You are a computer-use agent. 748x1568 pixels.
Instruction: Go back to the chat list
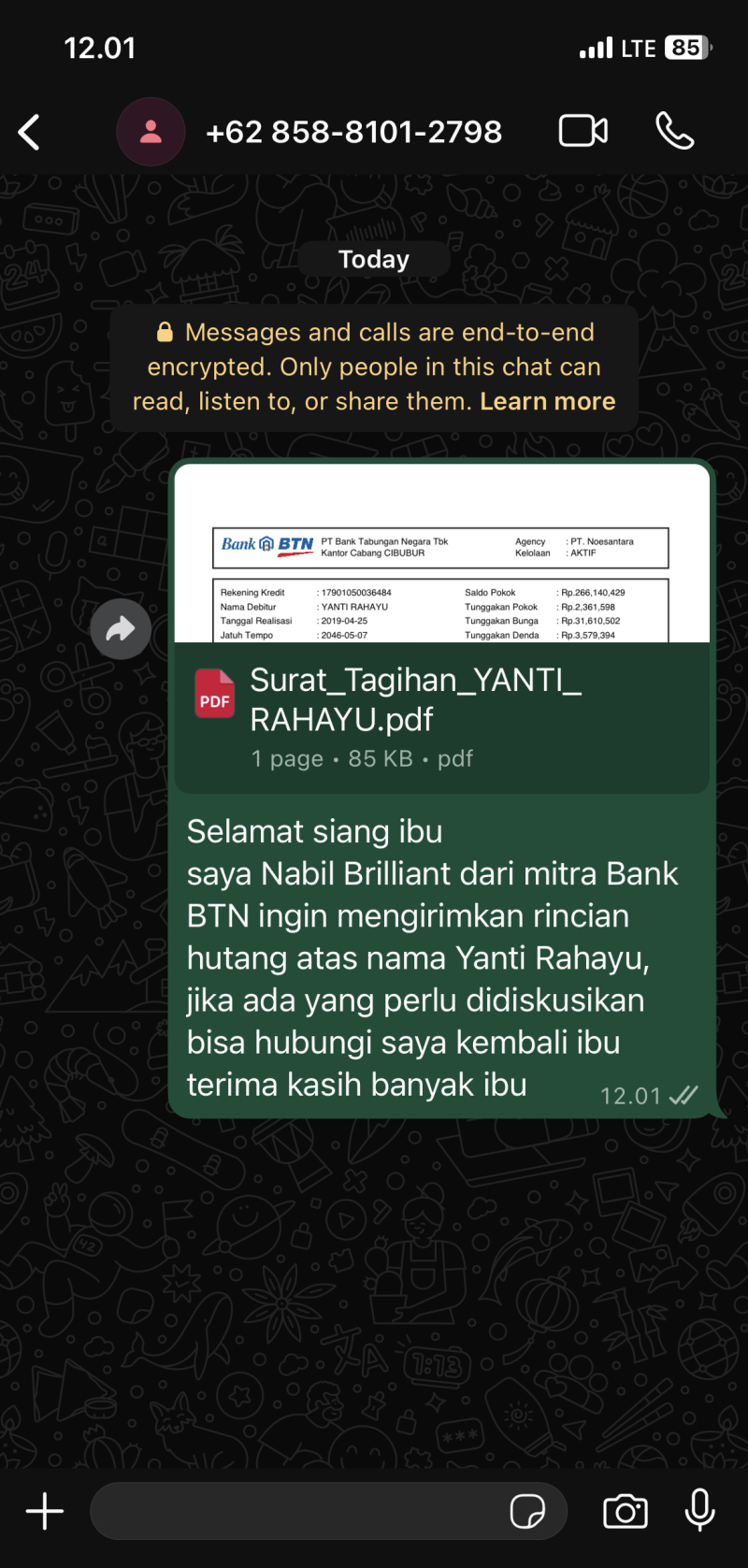[30, 133]
